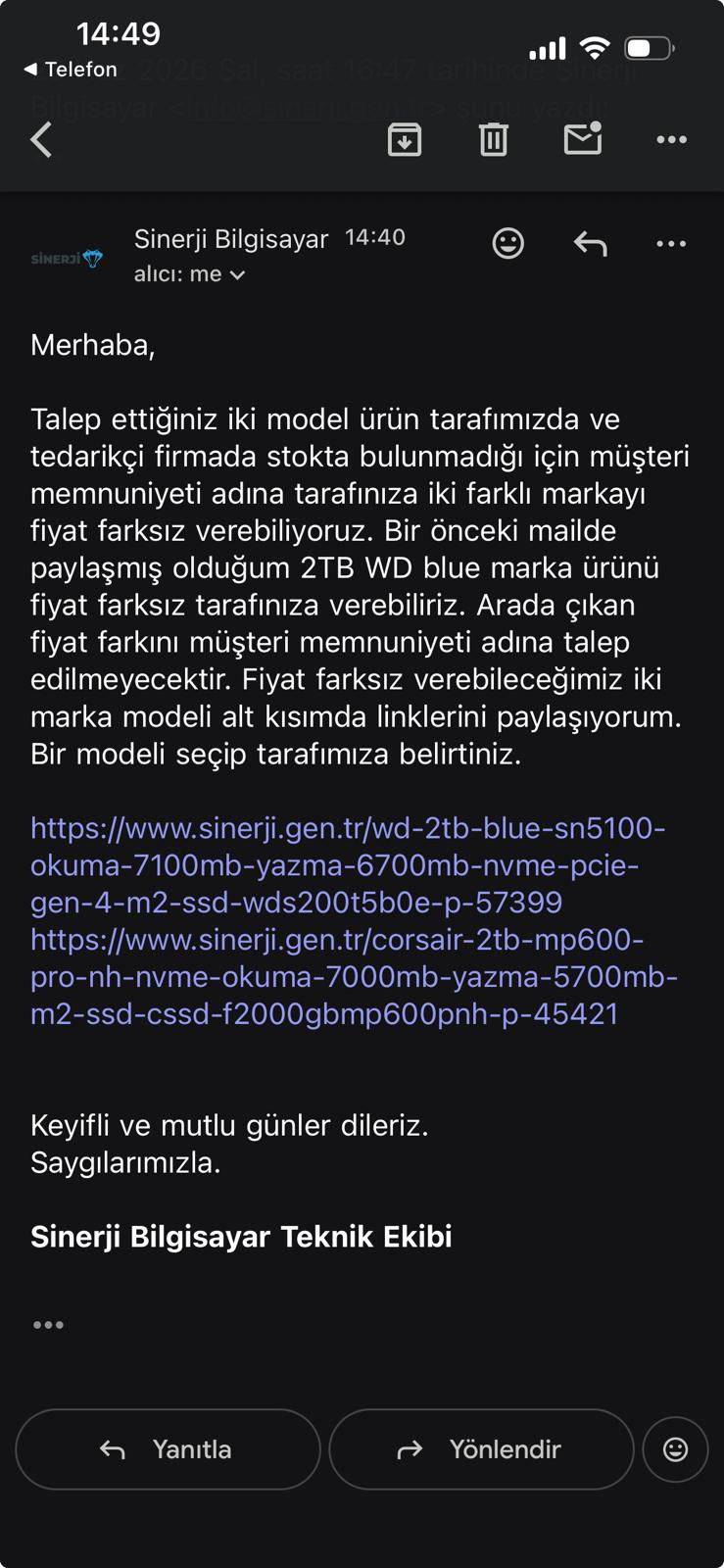
Task: Open the emoji reaction button at bottom
Action: (675, 1449)
